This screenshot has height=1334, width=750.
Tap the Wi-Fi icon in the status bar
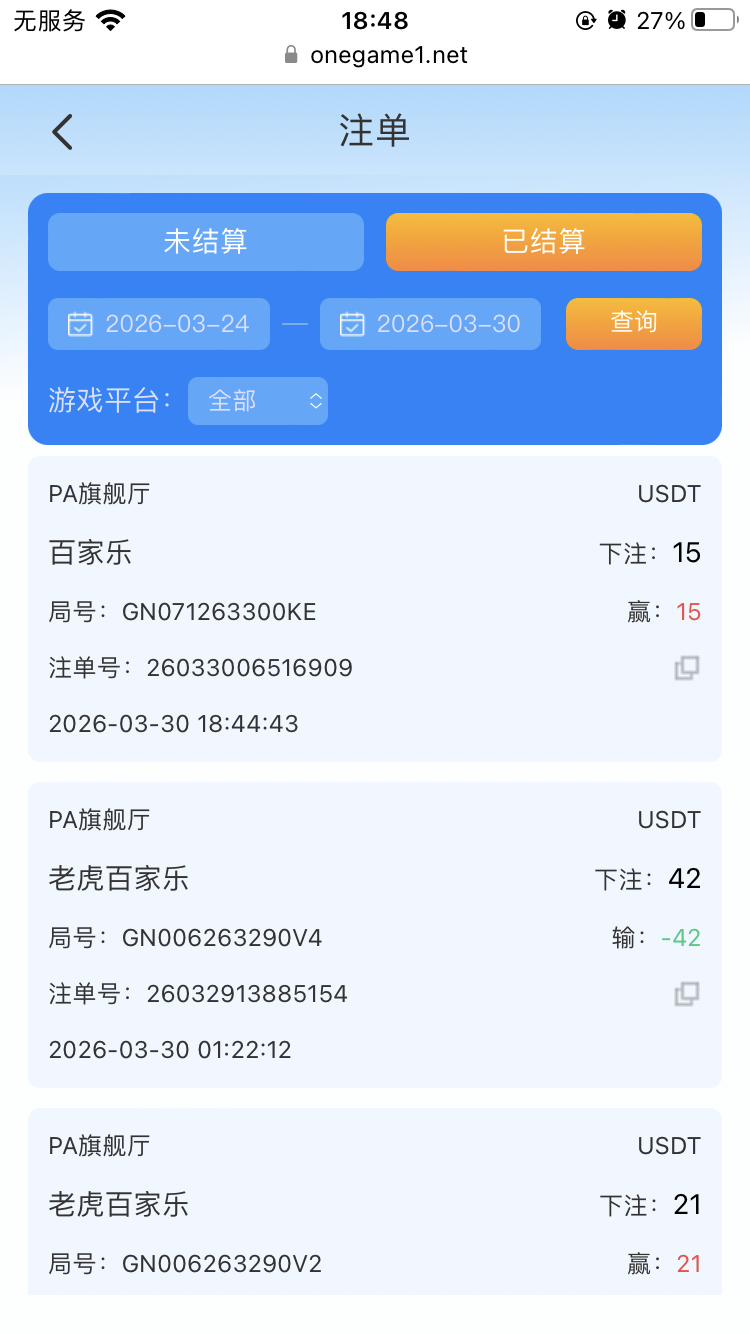110,20
